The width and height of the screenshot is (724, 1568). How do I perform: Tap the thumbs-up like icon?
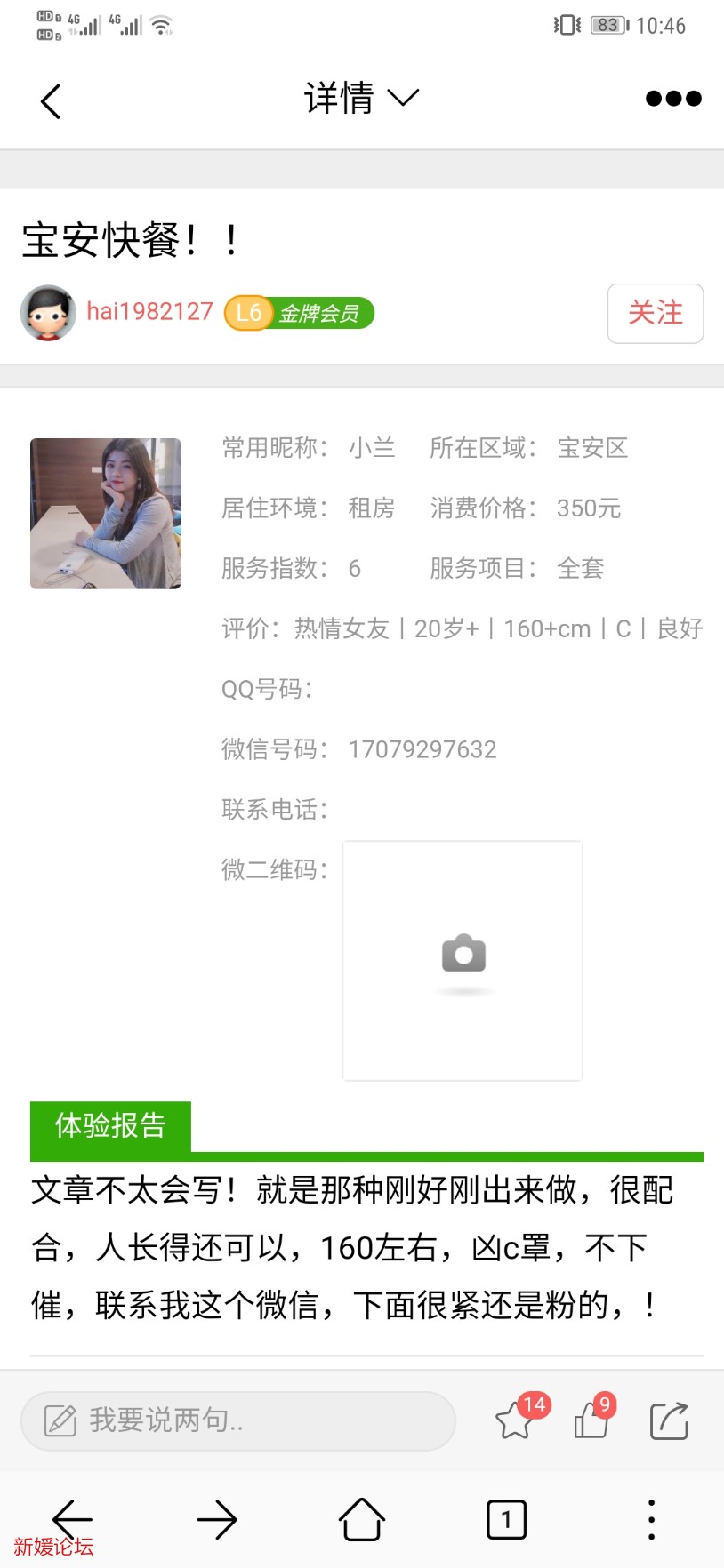tap(591, 1420)
